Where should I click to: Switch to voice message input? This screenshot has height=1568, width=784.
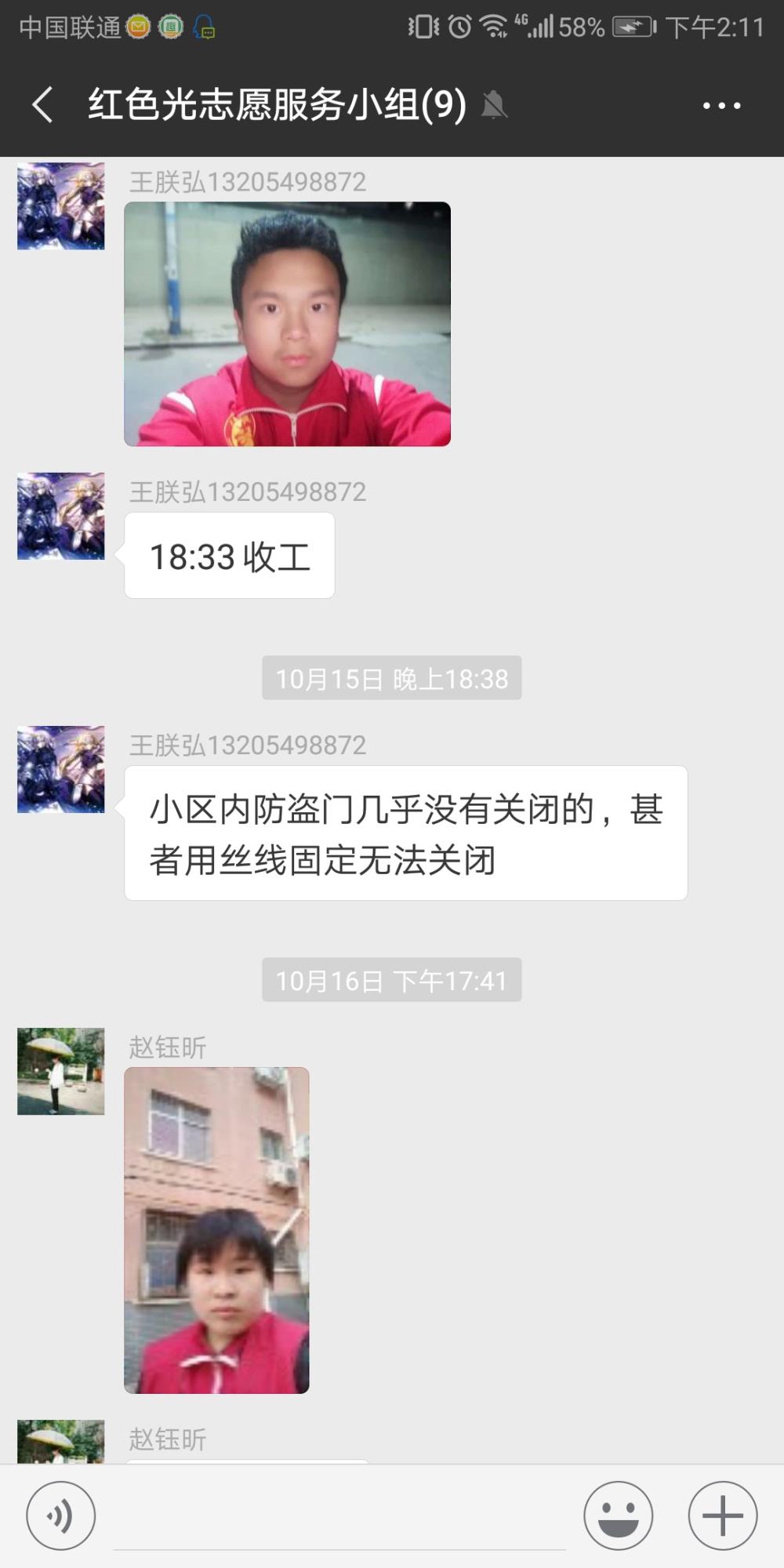(61, 1515)
